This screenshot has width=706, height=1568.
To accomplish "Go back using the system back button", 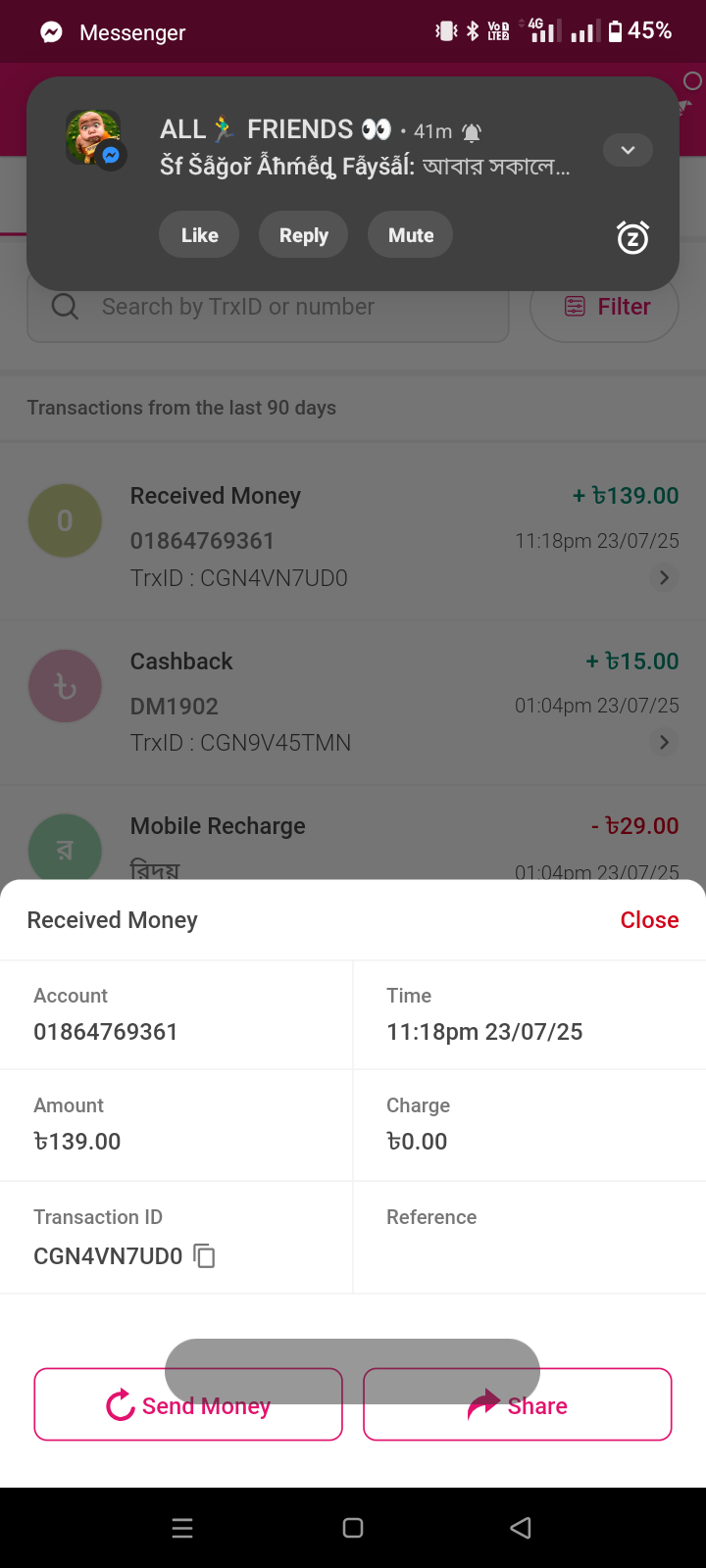I will [521, 1528].
